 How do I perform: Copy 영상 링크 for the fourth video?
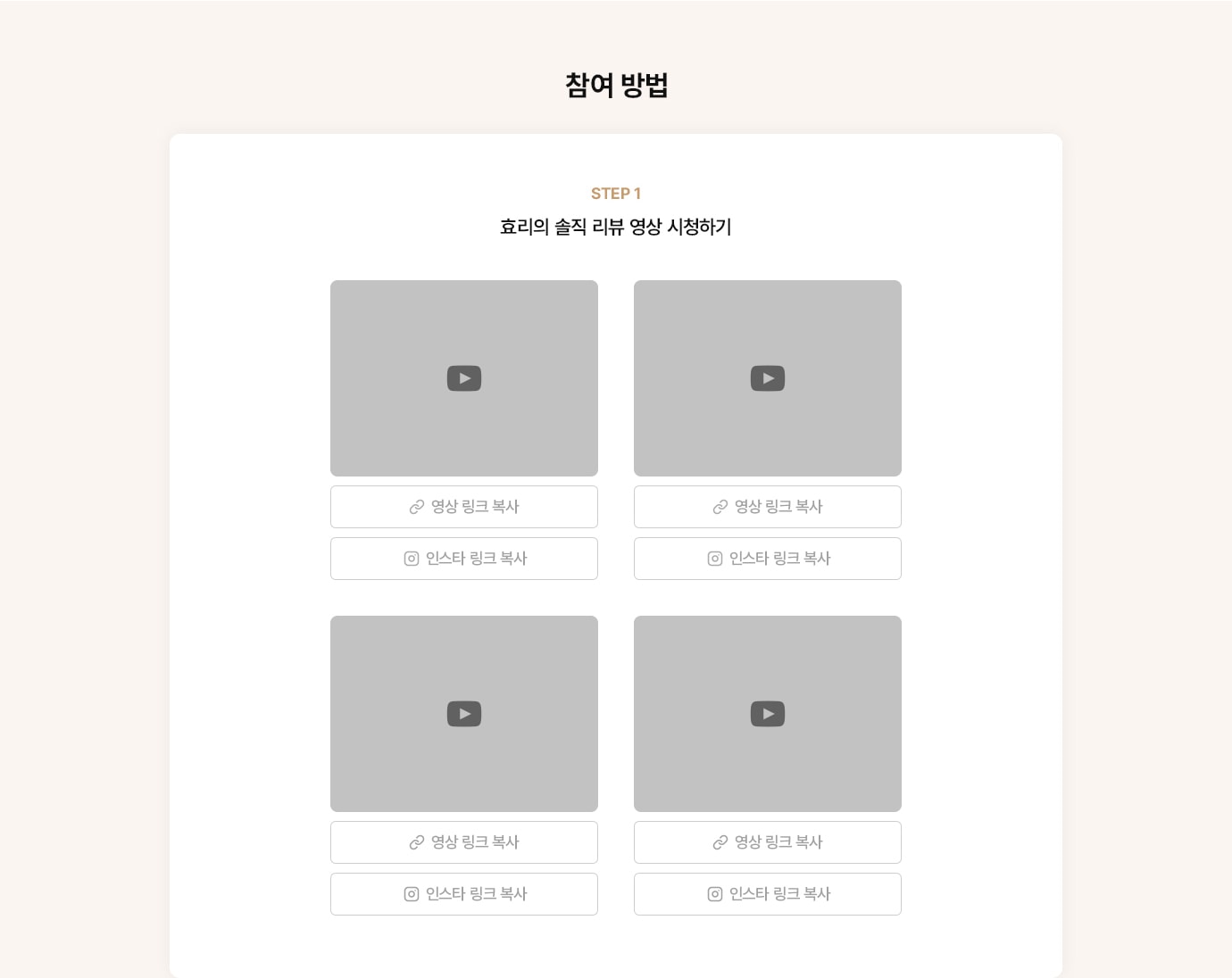pos(768,842)
